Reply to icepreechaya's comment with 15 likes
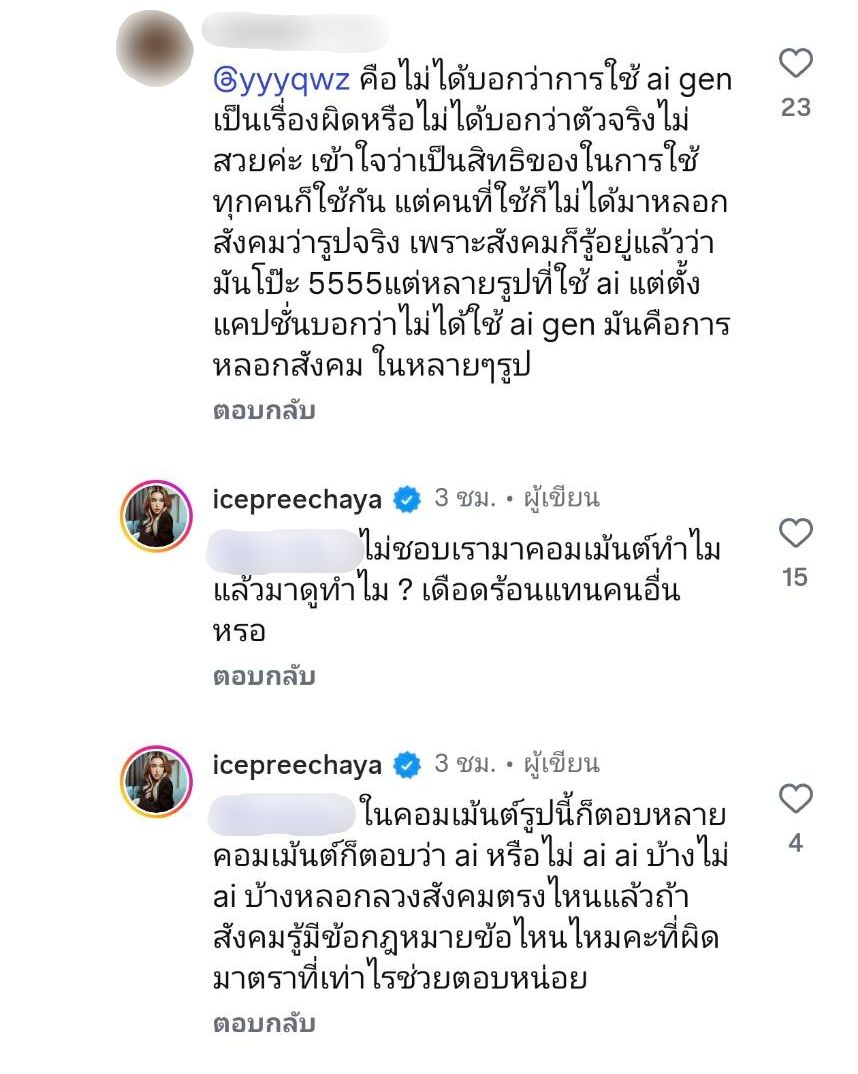 tap(264, 677)
